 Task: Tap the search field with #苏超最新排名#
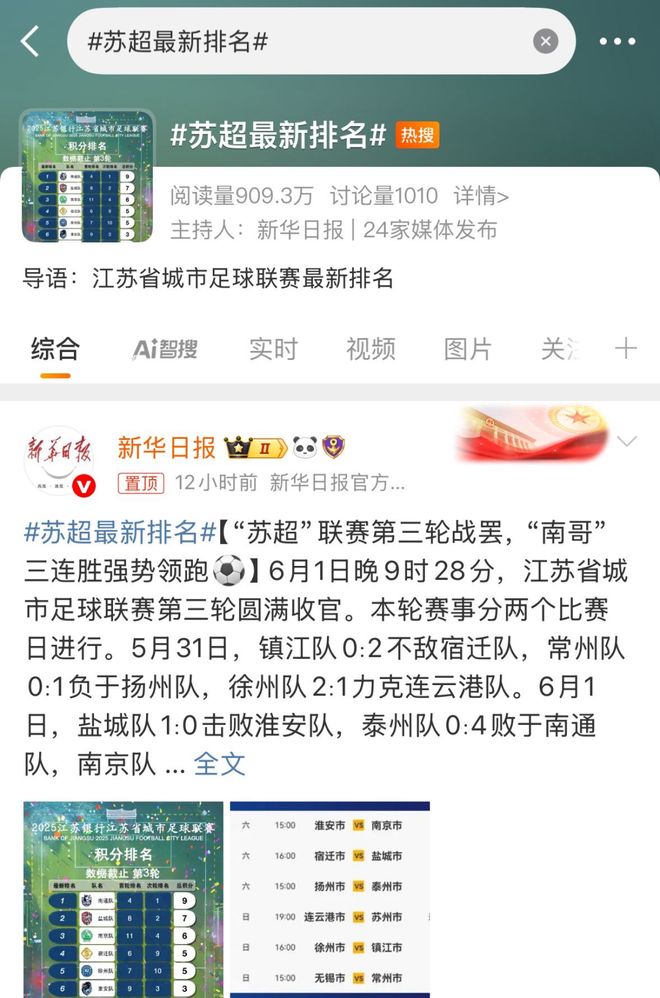coord(300,41)
